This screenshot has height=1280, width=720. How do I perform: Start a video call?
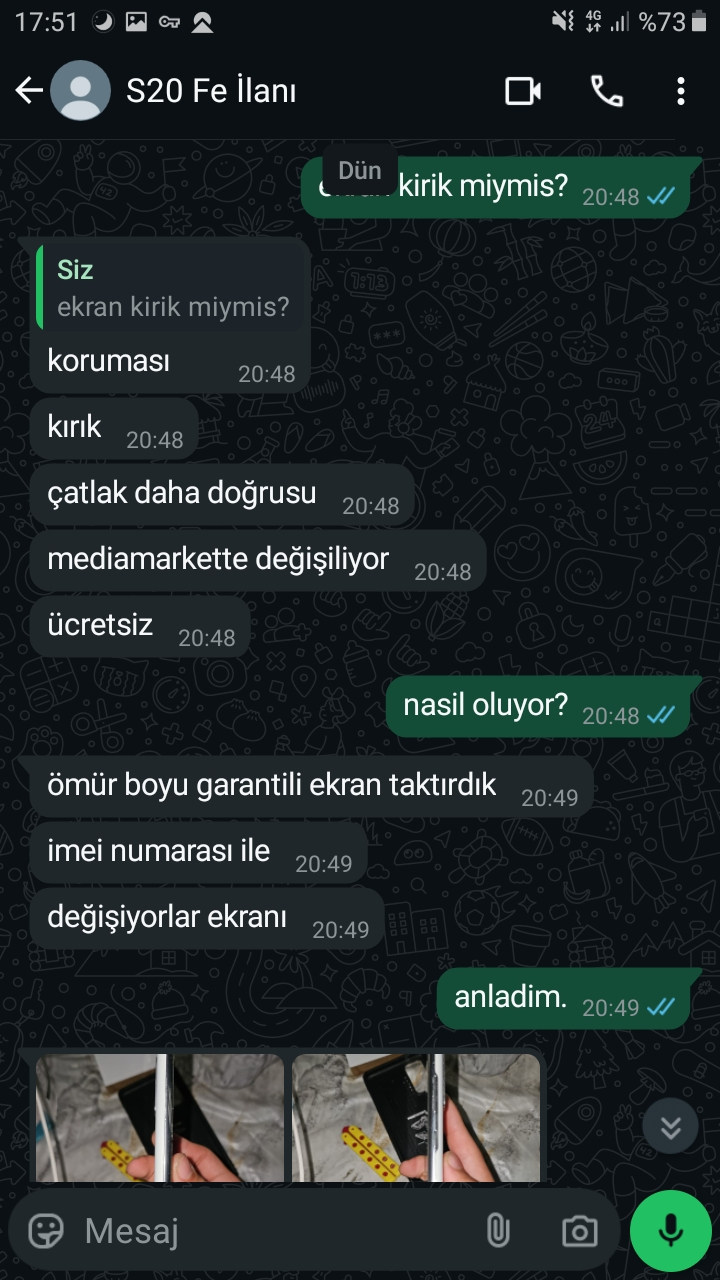523,91
